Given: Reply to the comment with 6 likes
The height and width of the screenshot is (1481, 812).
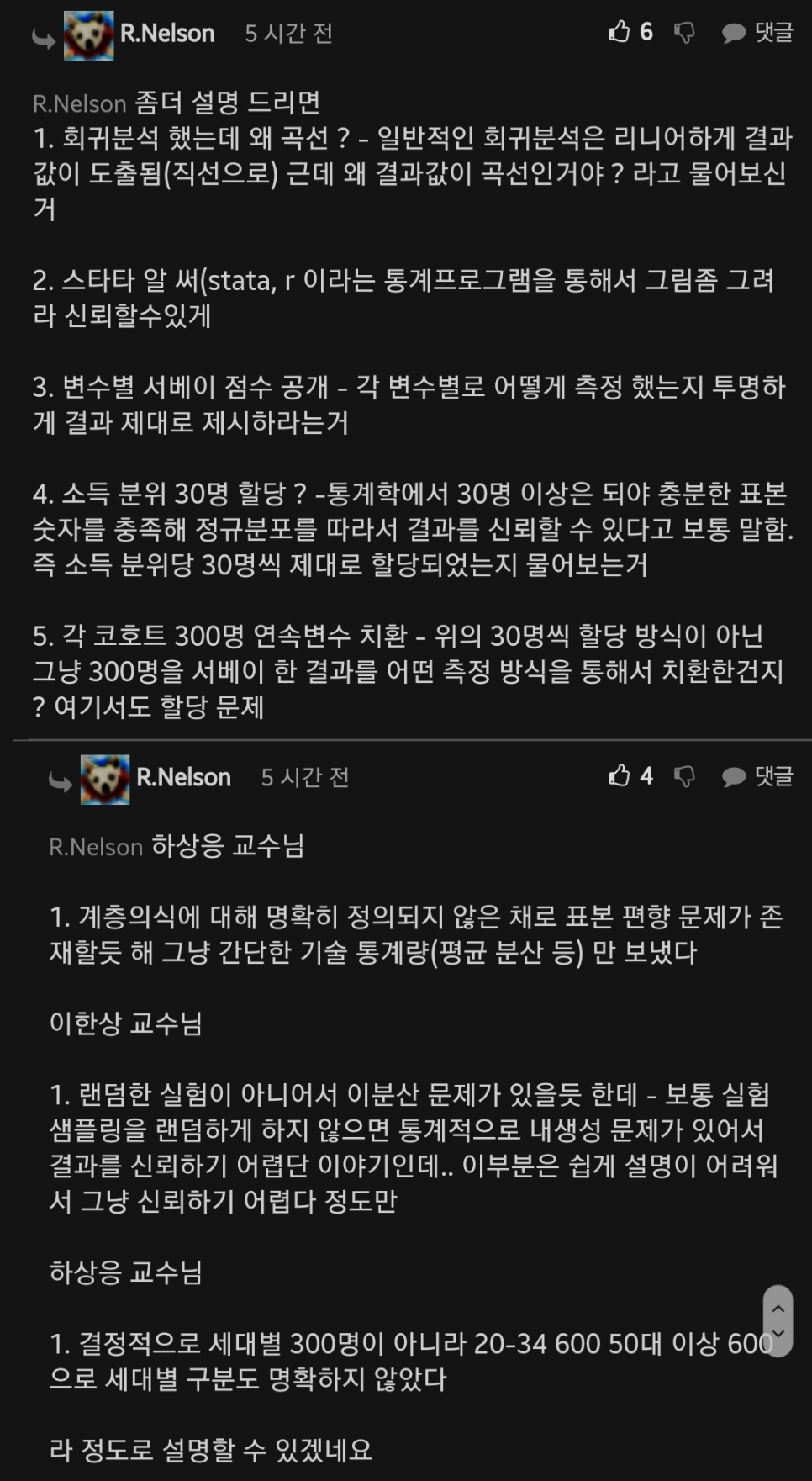Looking at the screenshot, I should pyautogui.click(x=757, y=33).
